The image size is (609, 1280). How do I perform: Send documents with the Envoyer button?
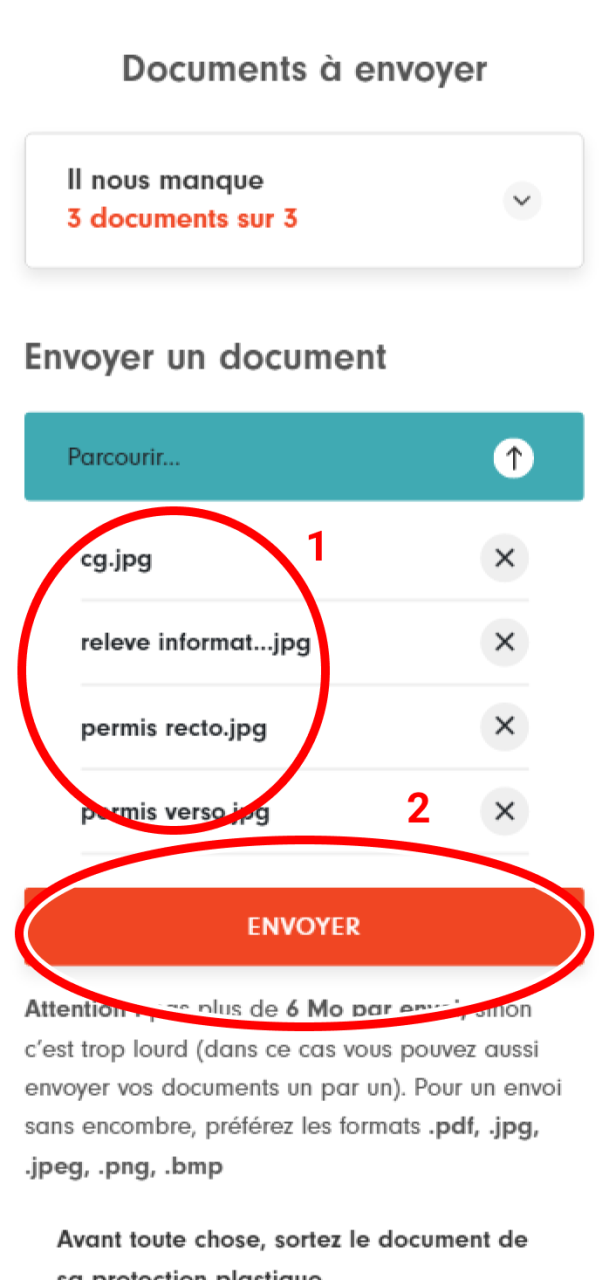[304, 926]
